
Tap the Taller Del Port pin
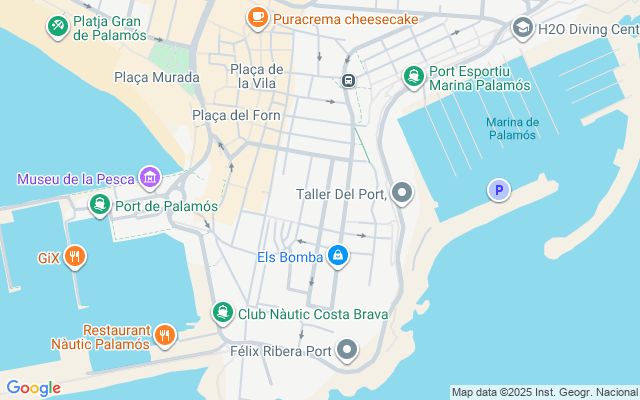click(402, 193)
